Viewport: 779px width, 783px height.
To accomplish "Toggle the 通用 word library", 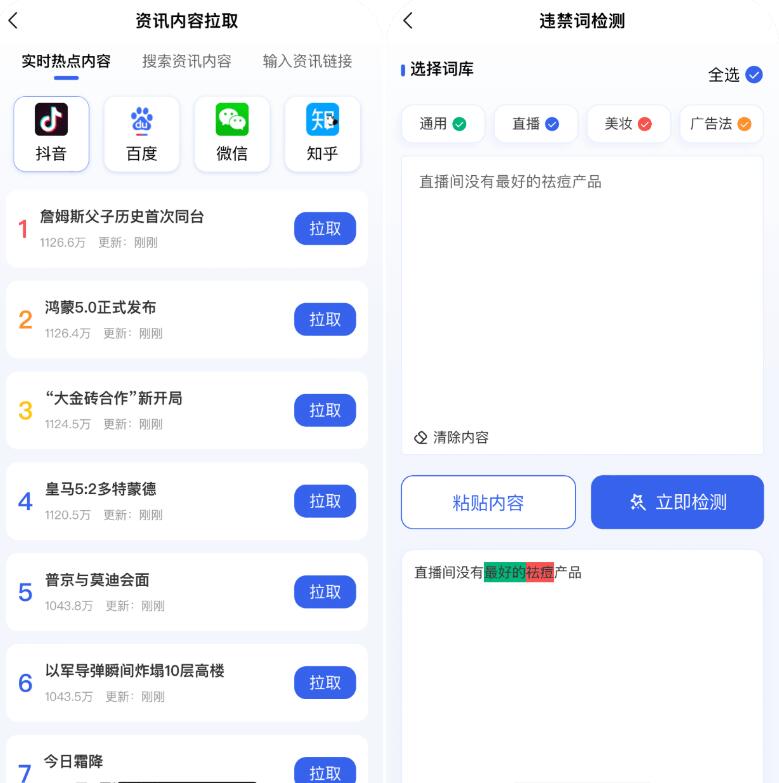I will (x=443, y=124).
